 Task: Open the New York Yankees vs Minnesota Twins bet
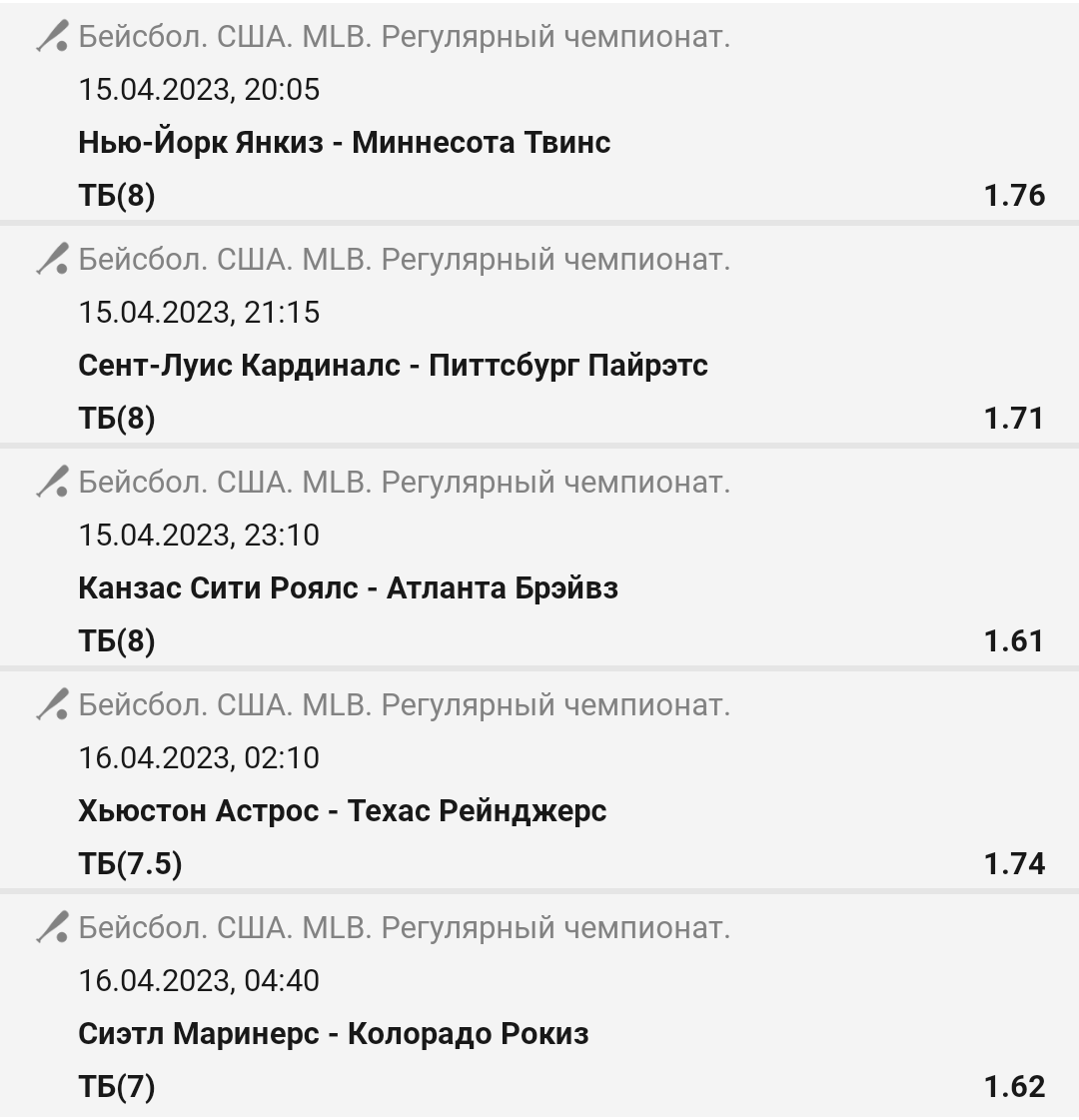(345, 143)
